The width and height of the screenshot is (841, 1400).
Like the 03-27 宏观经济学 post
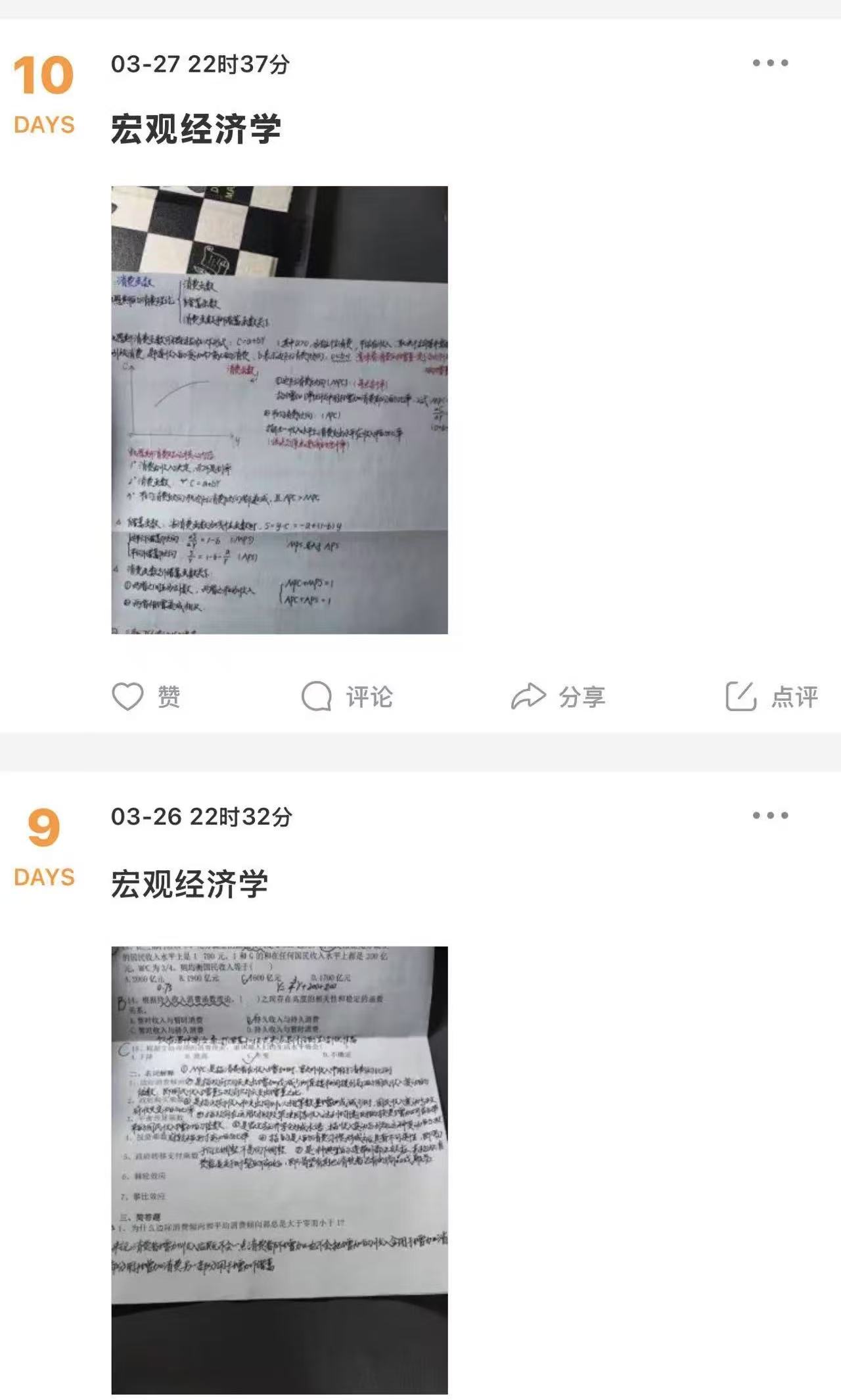(146, 697)
